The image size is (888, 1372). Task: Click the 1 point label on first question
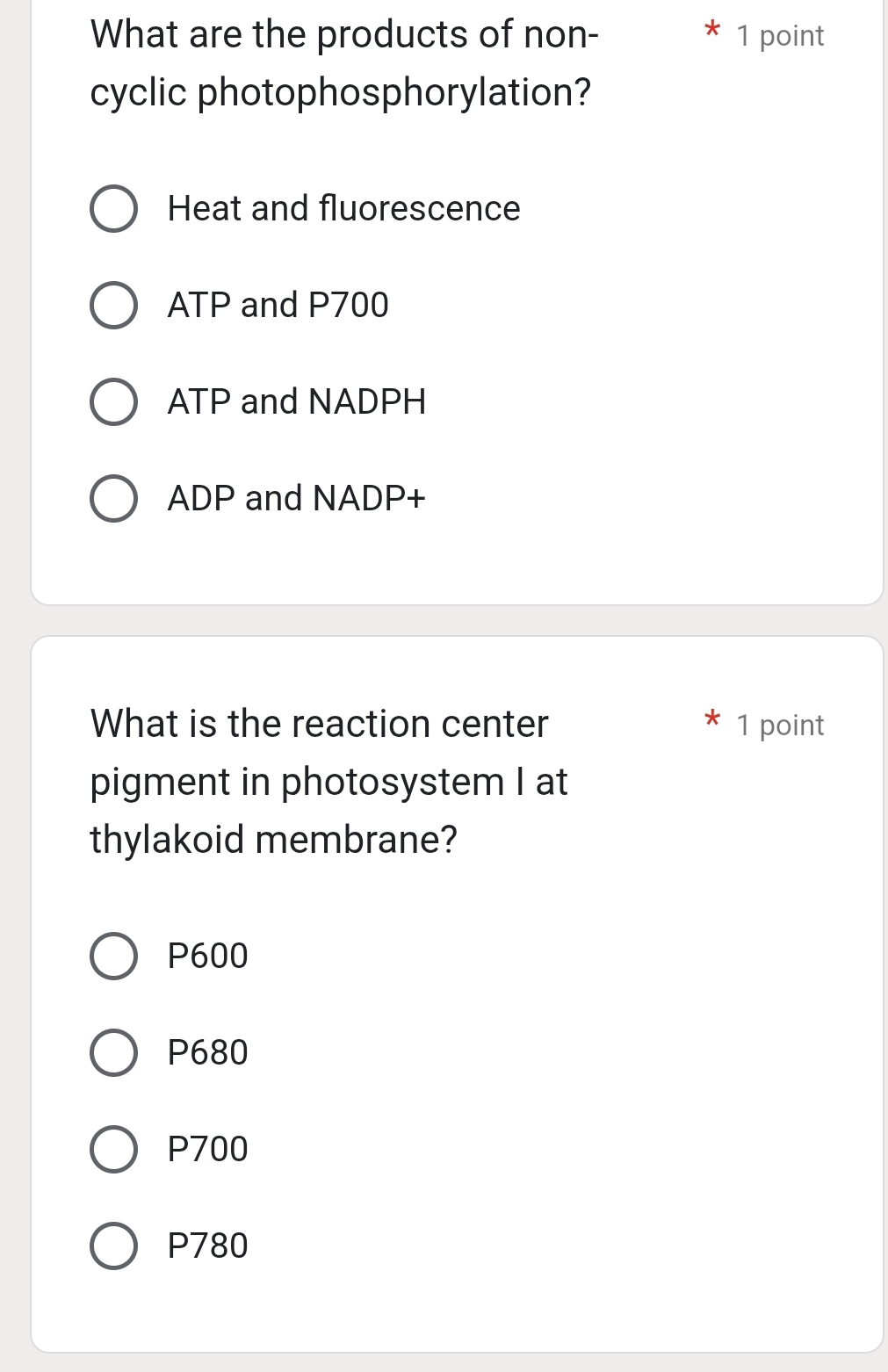tap(777, 35)
